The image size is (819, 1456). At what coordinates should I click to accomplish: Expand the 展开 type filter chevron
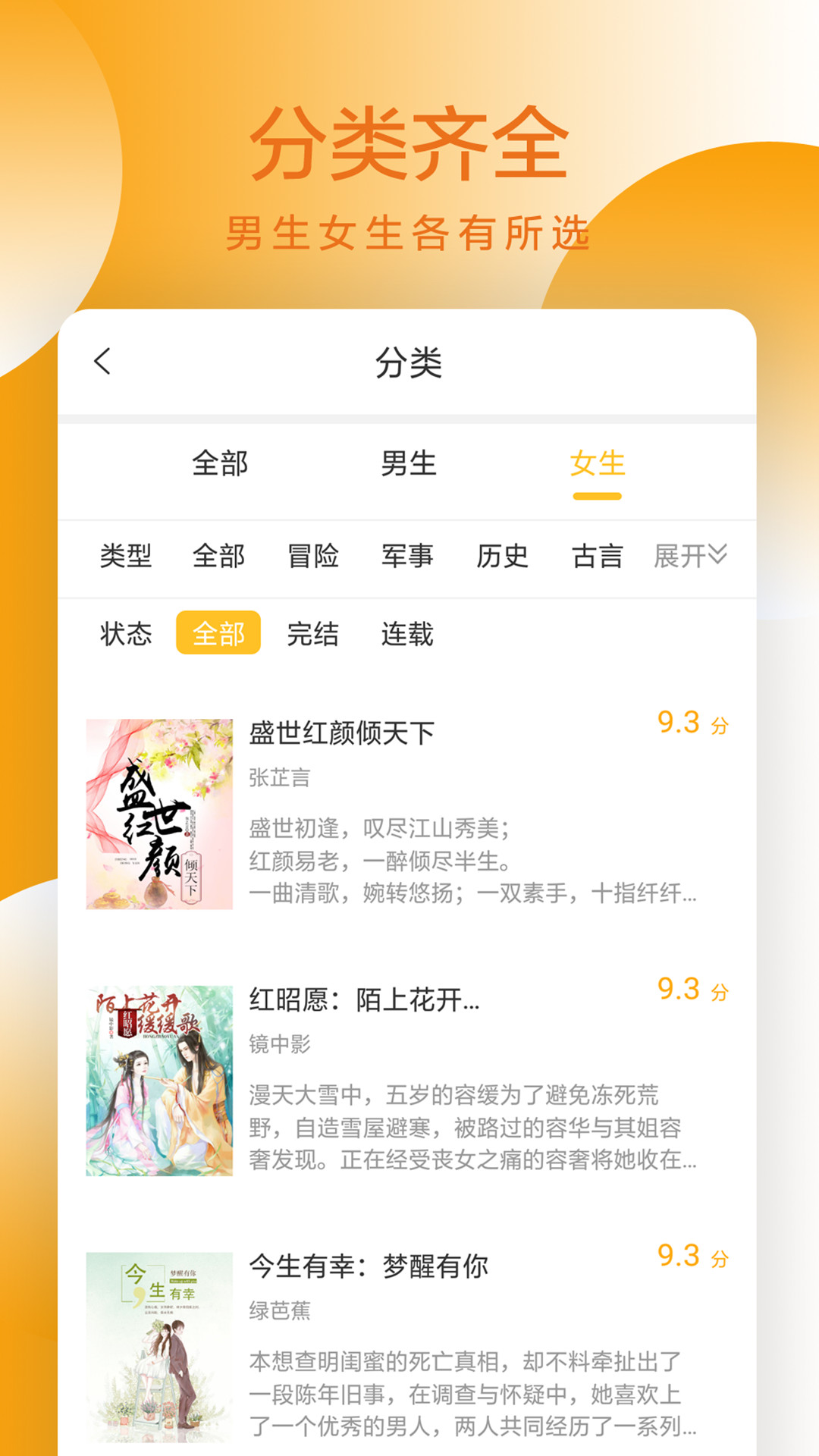pos(686,556)
